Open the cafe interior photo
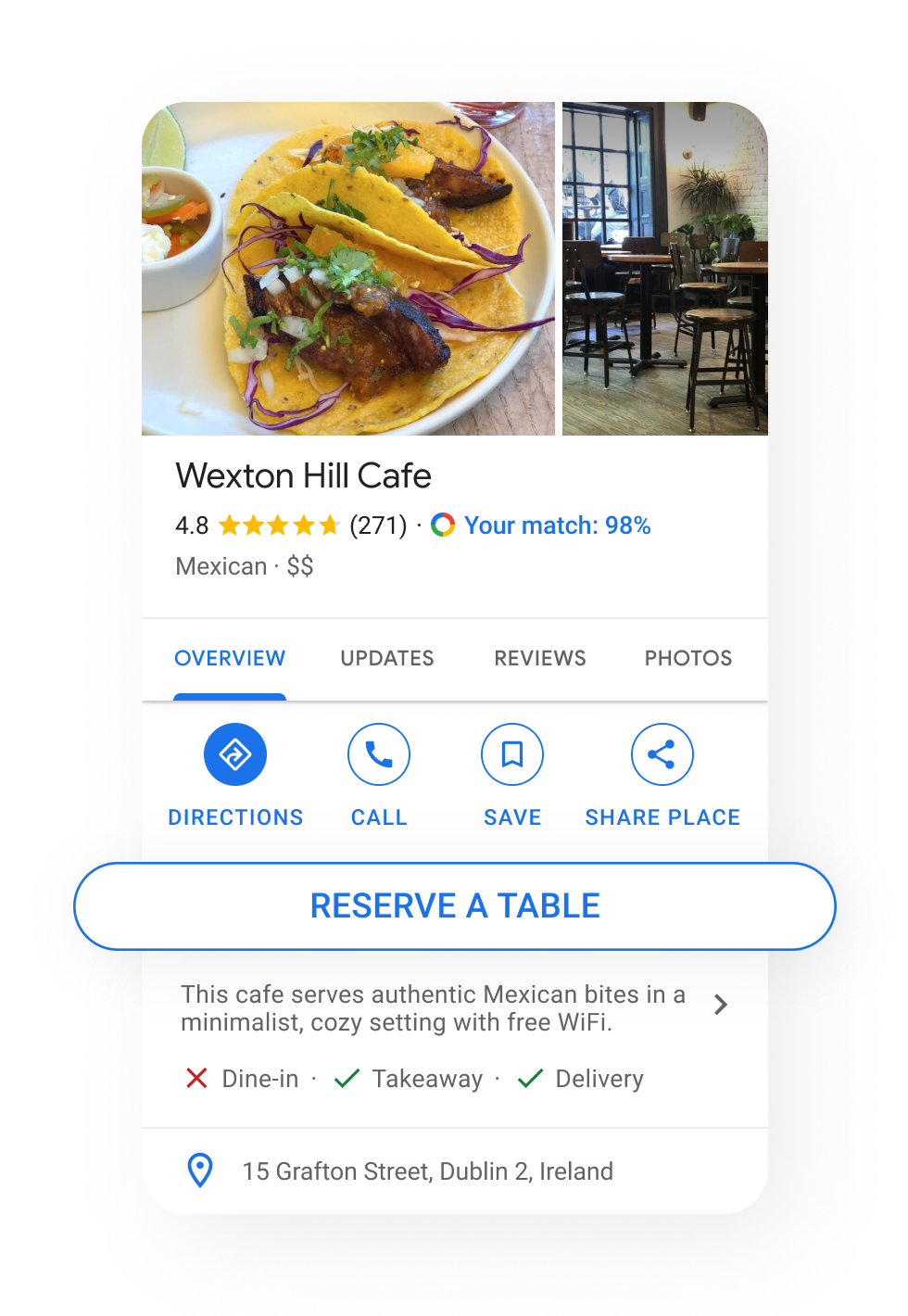908x1316 pixels. pos(665,269)
